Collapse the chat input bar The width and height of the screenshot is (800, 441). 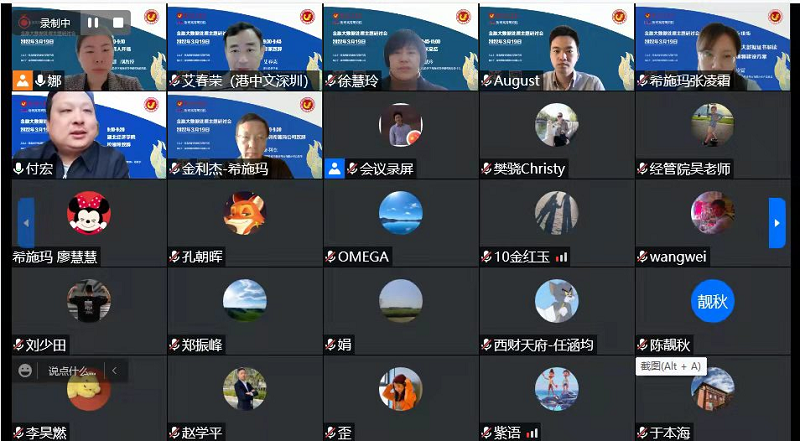click(115, 371)
